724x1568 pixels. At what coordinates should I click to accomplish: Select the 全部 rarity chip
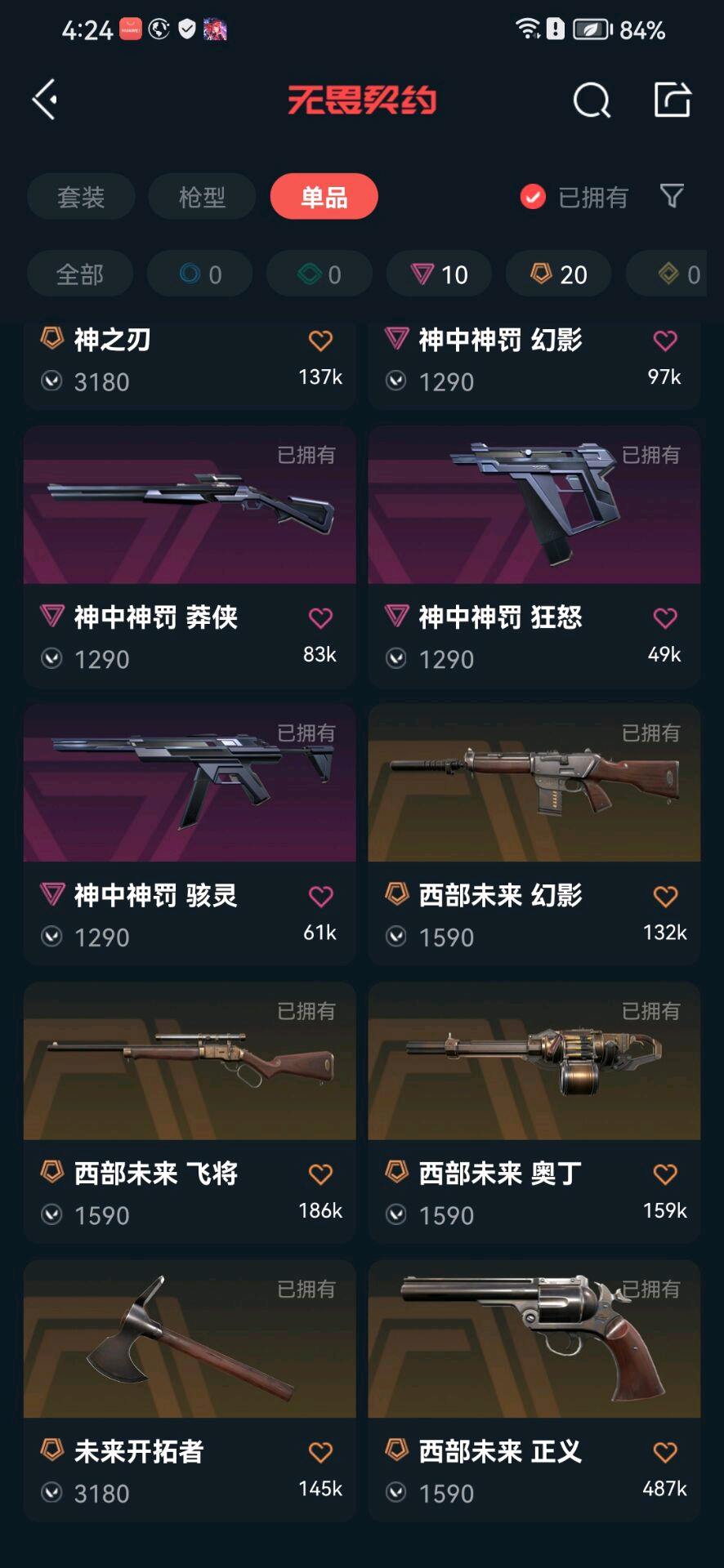[x=80, y=274]
